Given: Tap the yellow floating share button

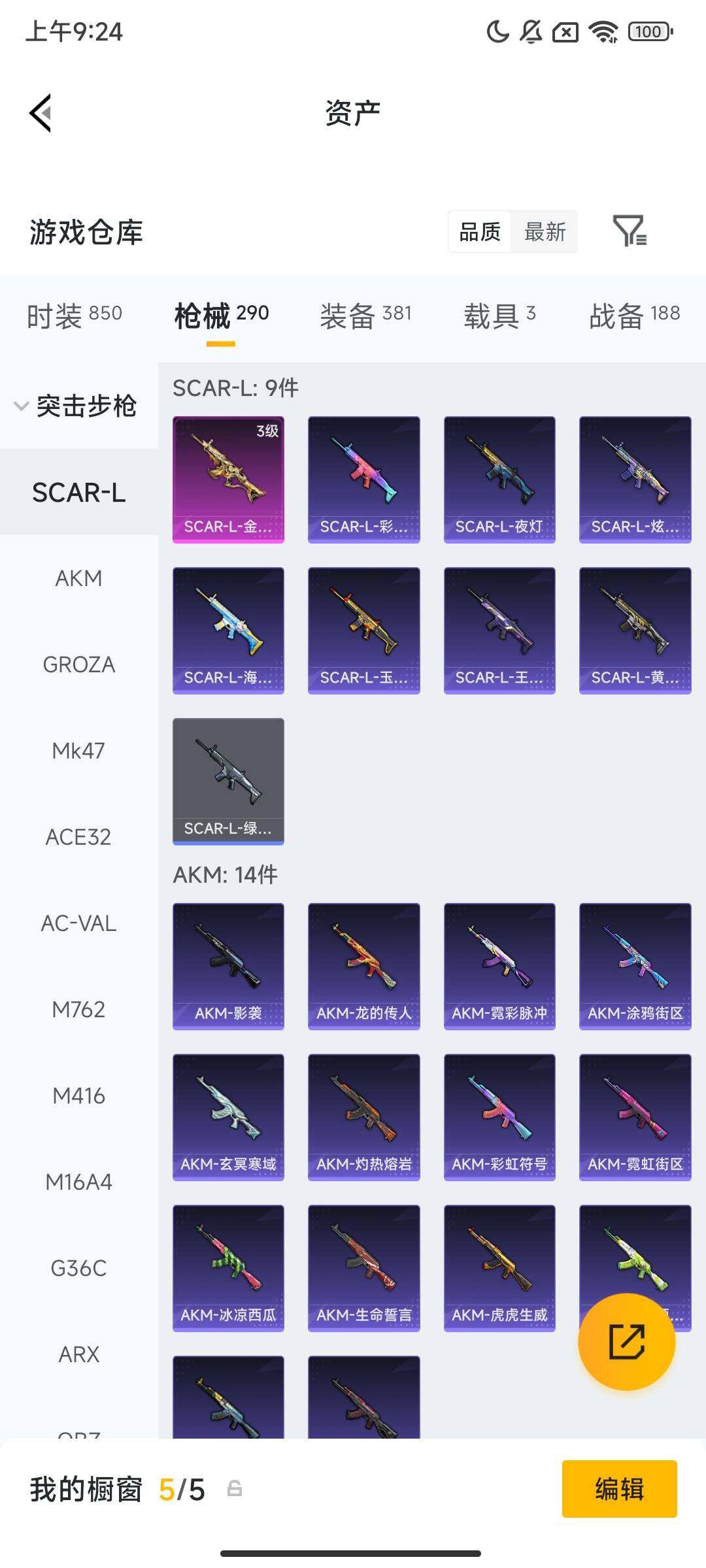Looking at the screenshot, I should click(x=626, y=1341).
